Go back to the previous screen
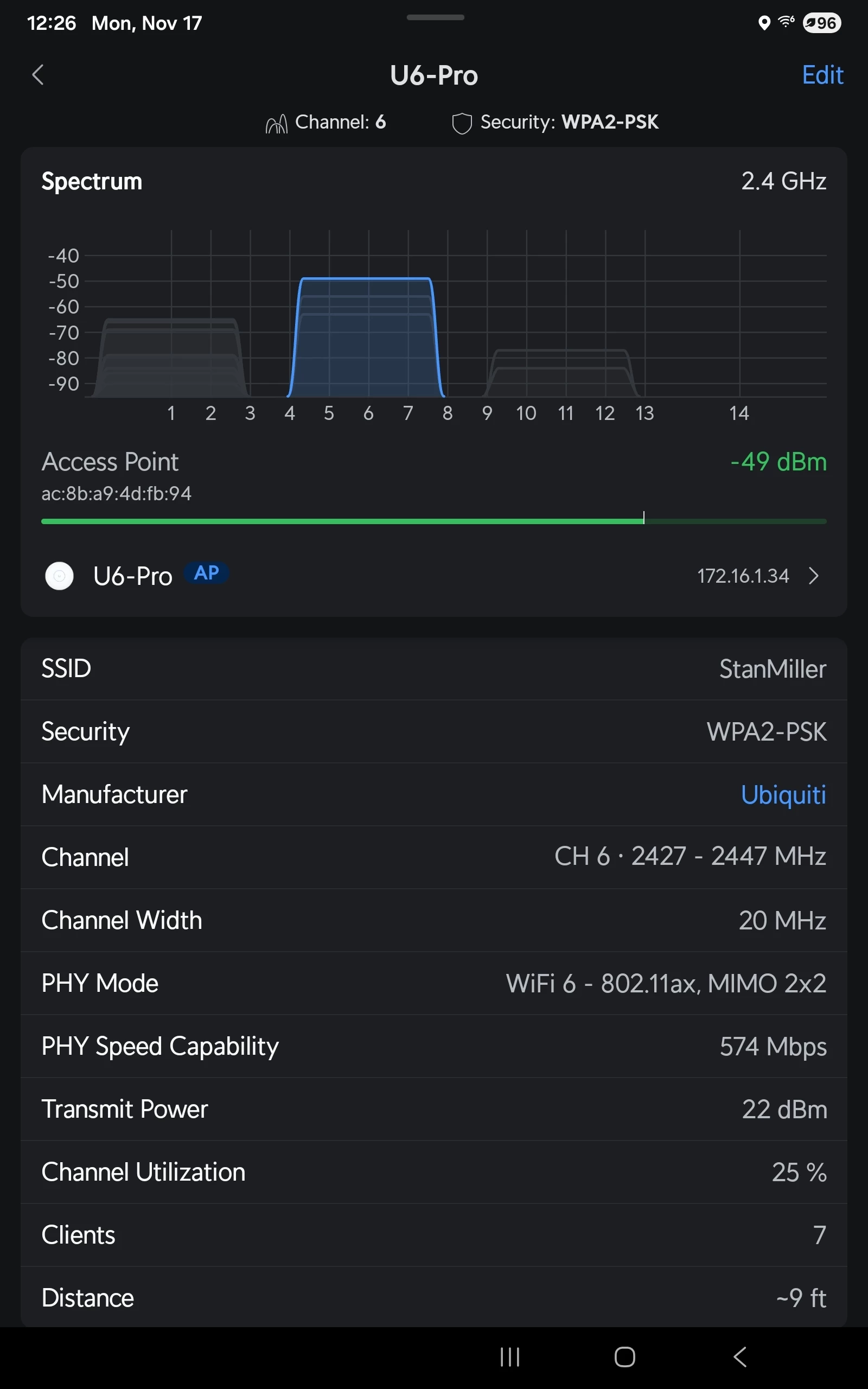The image size is (868, 1389). point(38,75)
